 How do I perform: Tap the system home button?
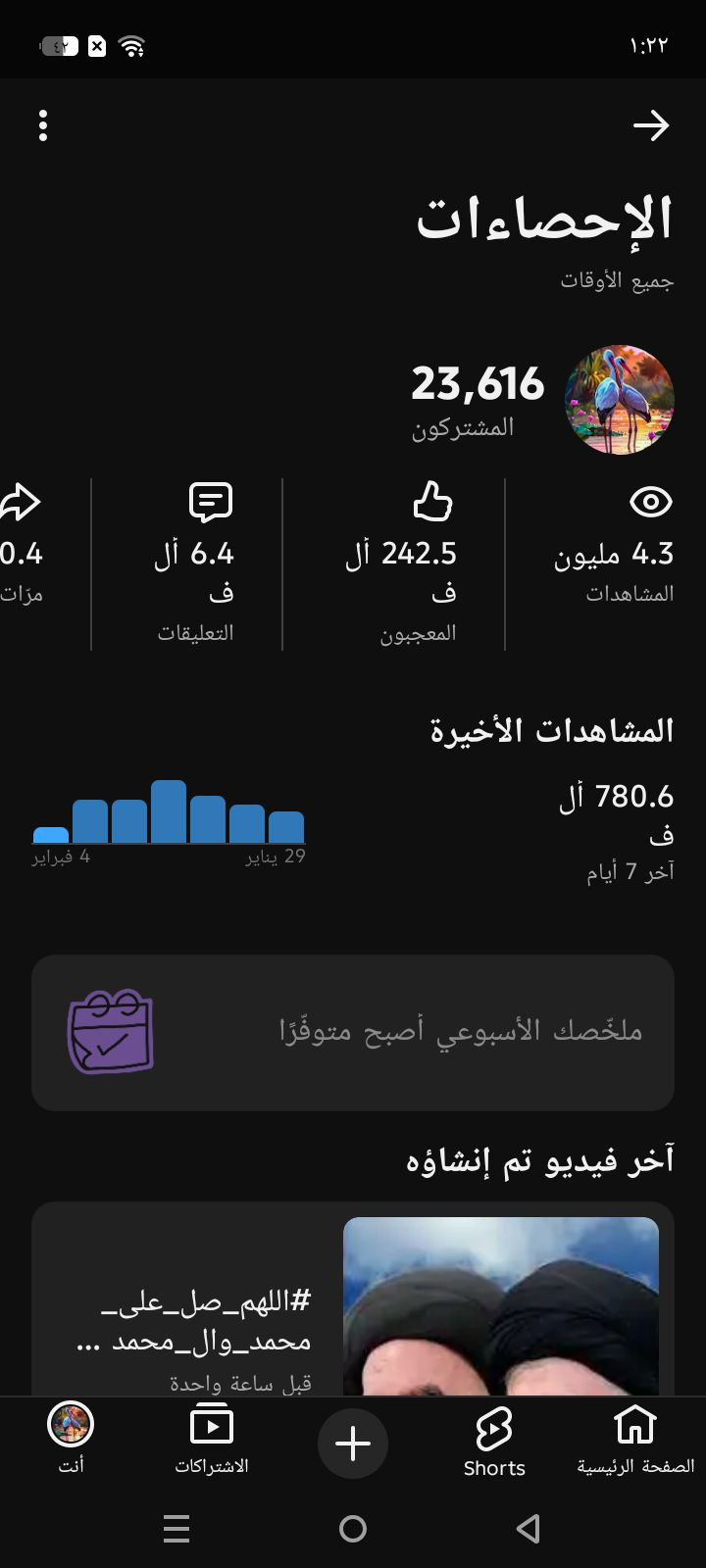pos(353,1528)
